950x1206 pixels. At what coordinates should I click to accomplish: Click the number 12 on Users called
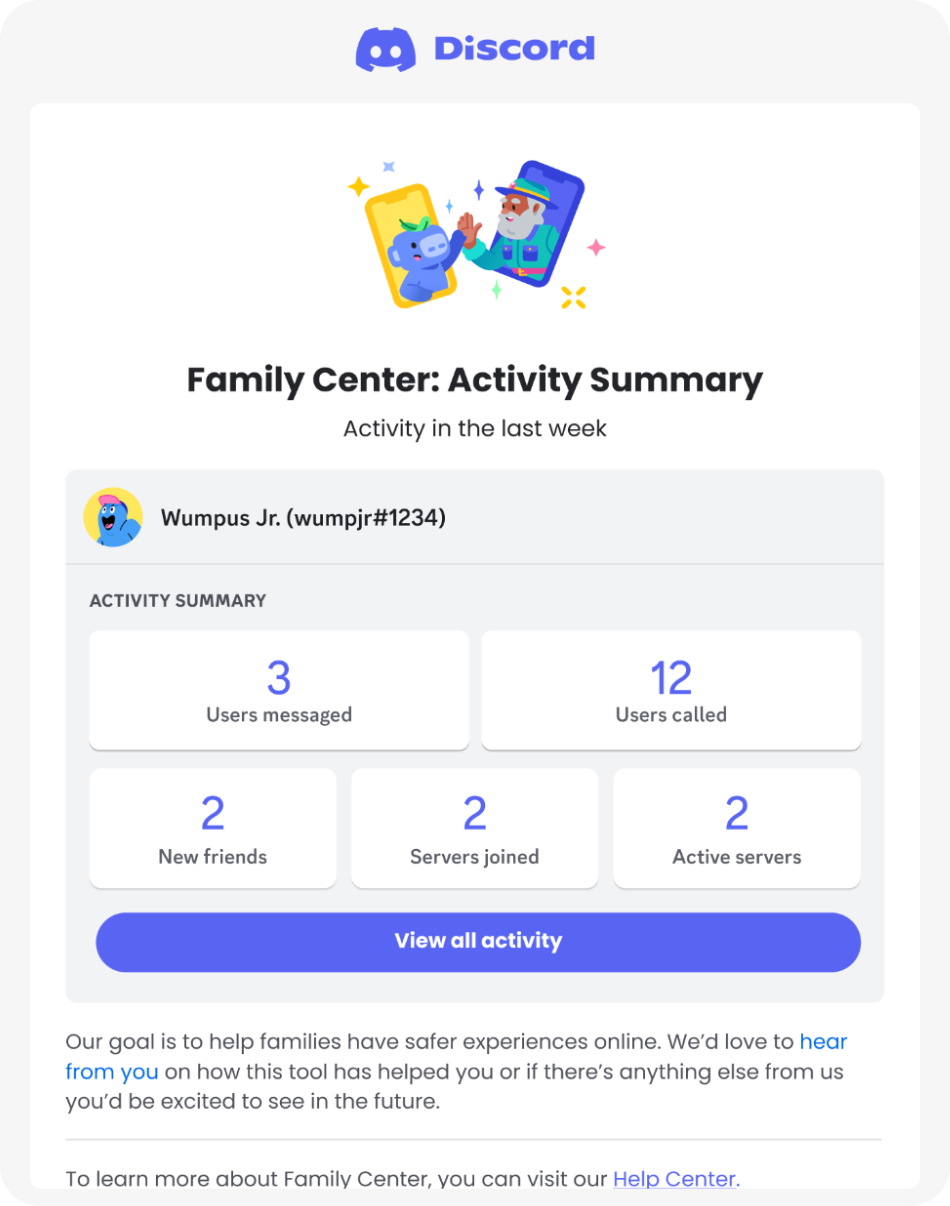[671, 677]
